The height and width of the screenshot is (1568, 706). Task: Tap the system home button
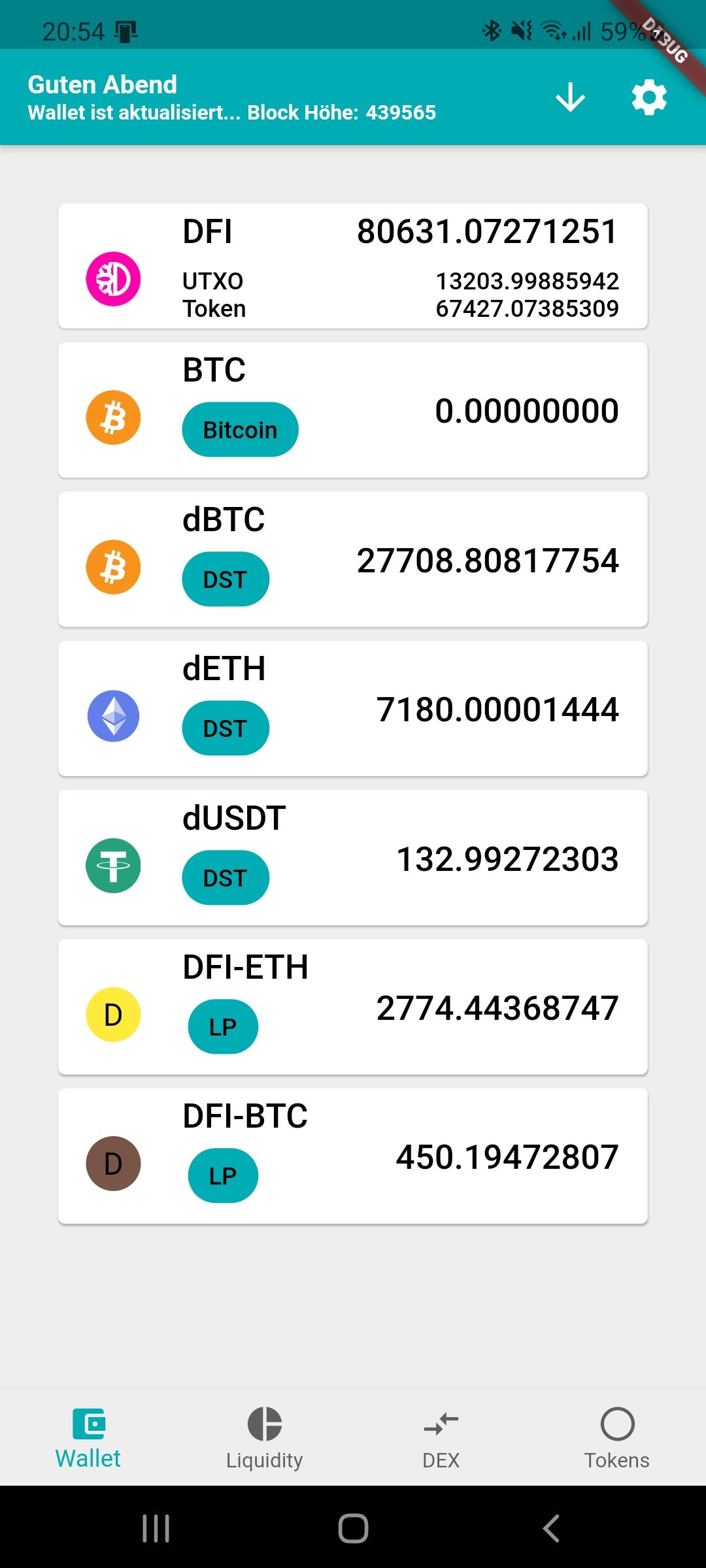[353, 1528]
